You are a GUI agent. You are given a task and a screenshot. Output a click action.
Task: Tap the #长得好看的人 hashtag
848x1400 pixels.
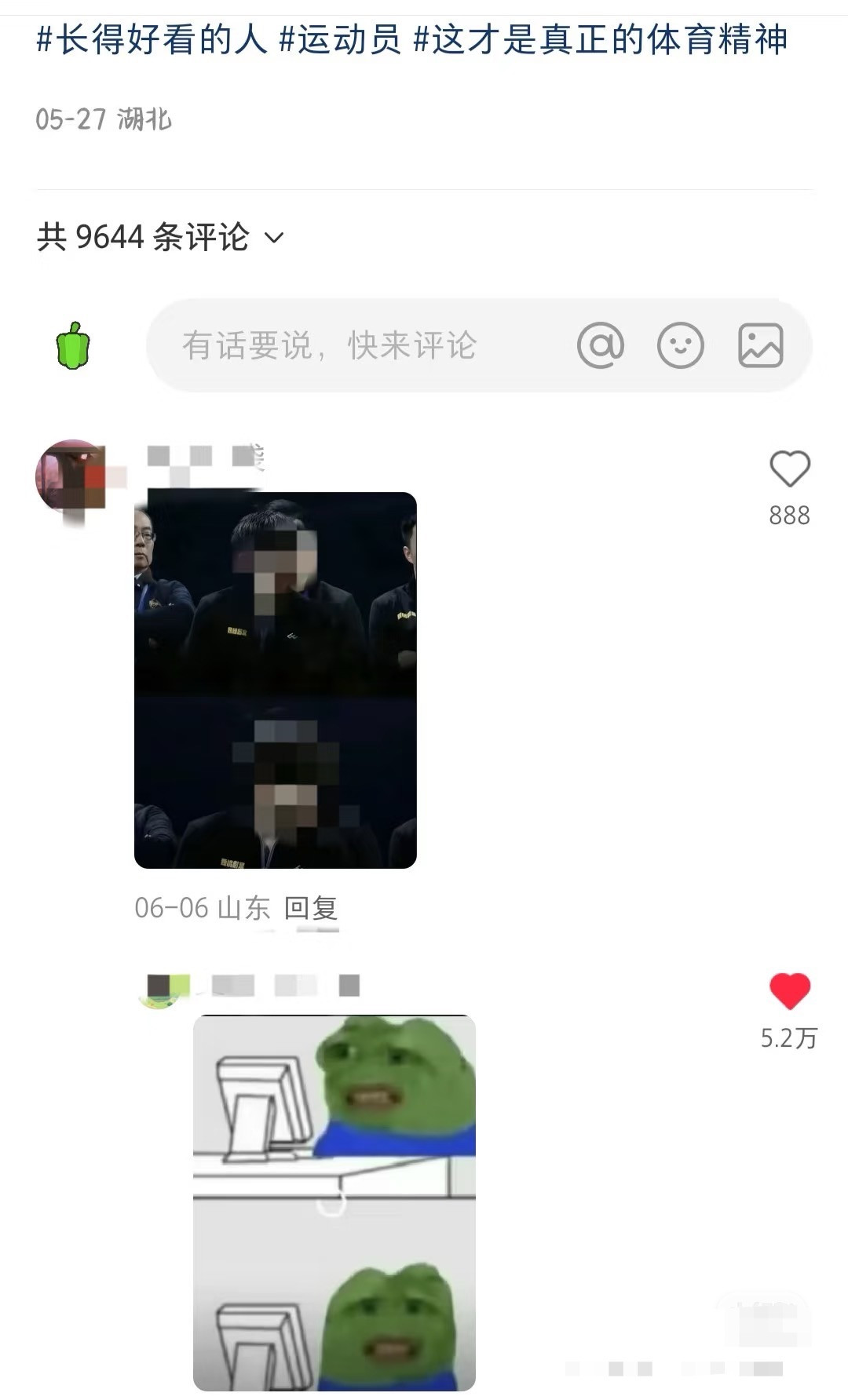pos(152,39)
